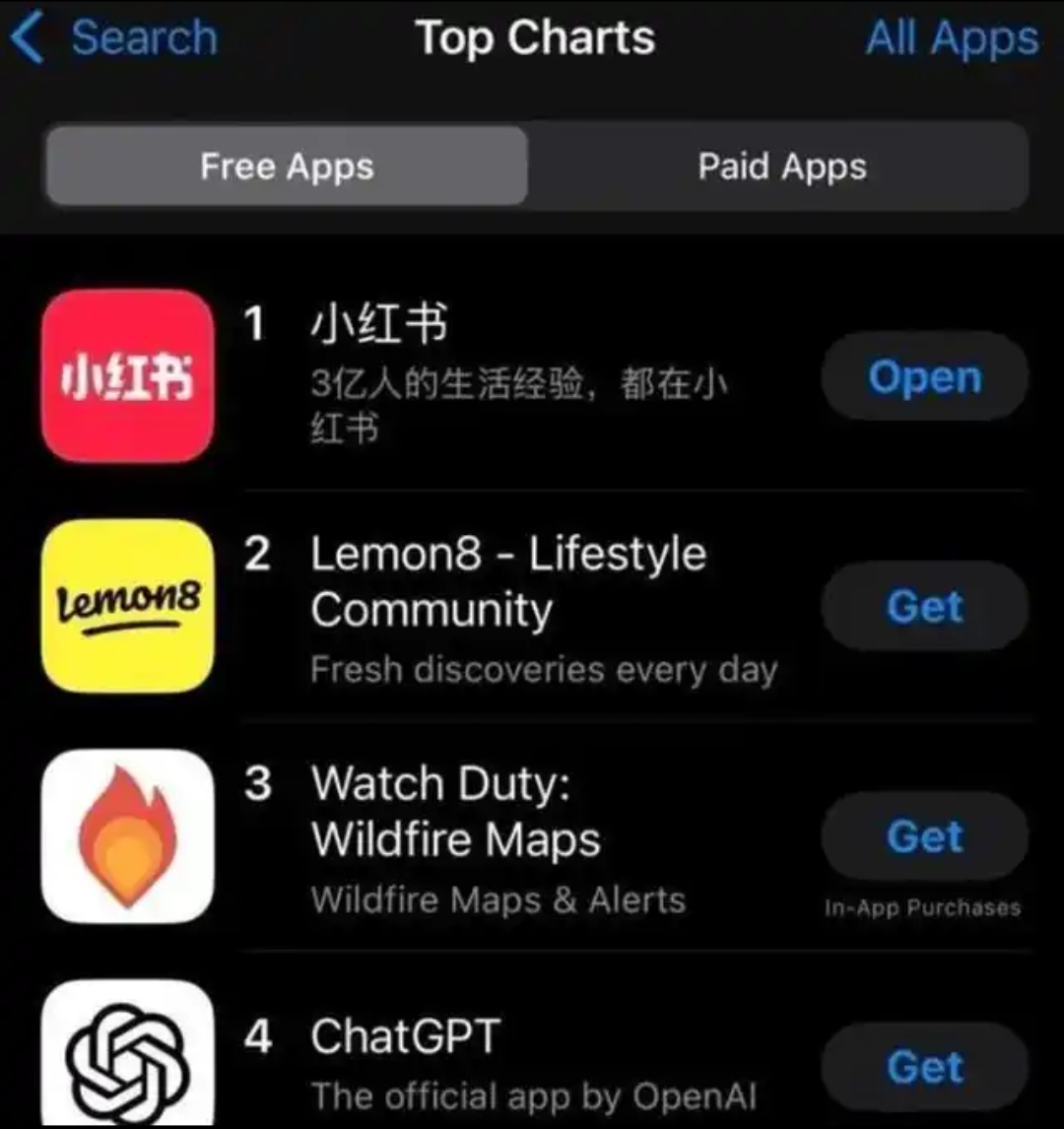Tap Open button for 小红书

(x=924, y=377)
